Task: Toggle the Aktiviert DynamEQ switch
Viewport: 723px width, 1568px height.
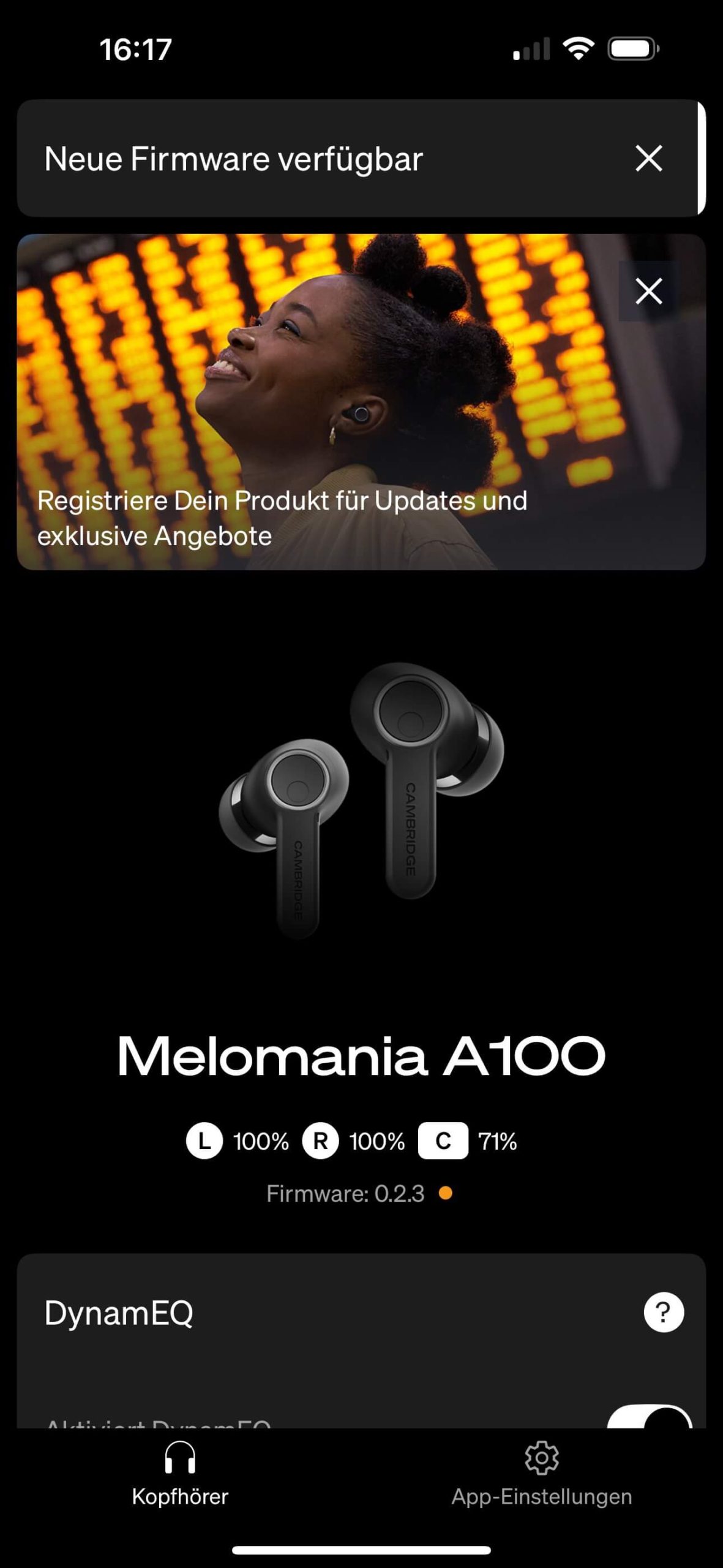Action: pos(649,1419)
